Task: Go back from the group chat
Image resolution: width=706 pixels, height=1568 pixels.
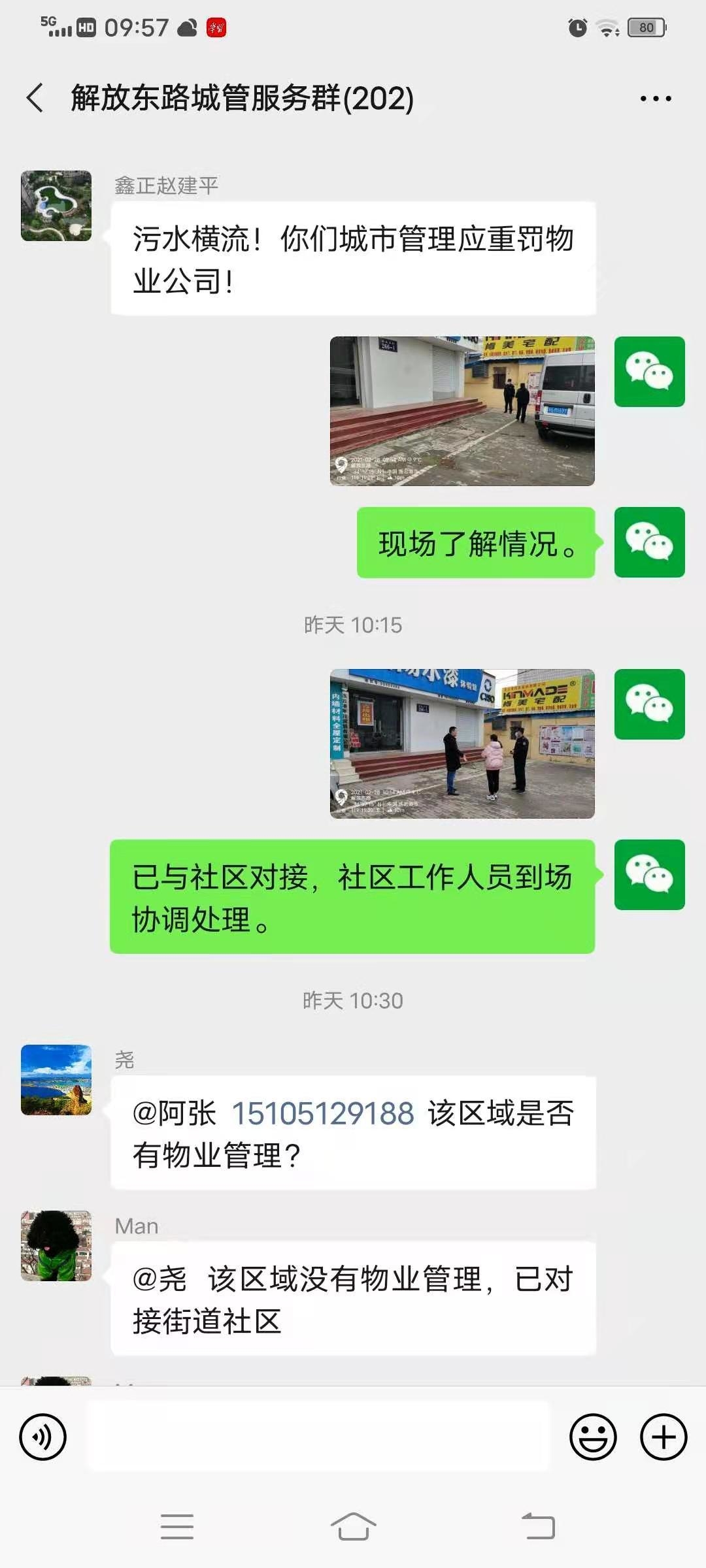Action: pyautogui.click(x=36, y=98)
